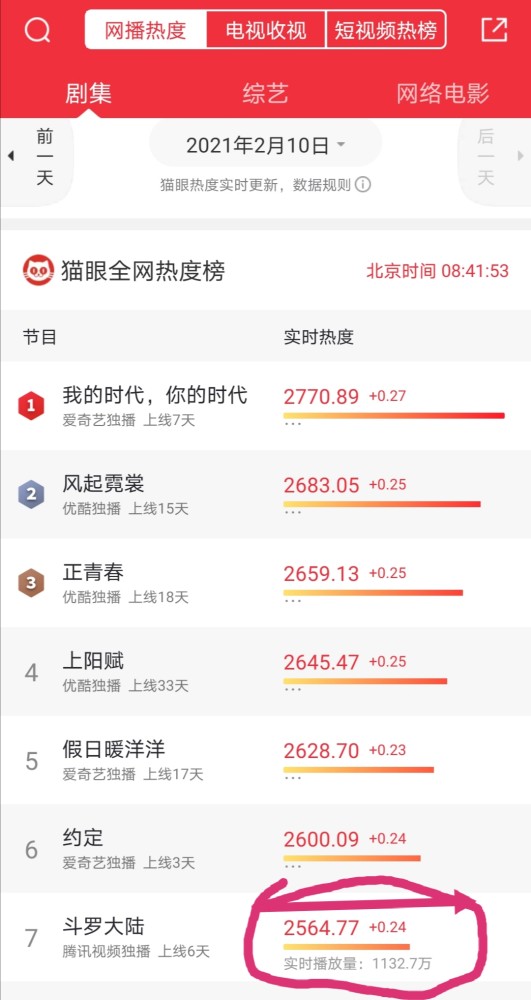Open the 数据规则 info icon
The image size is (531, 1000).
point(363,185)
